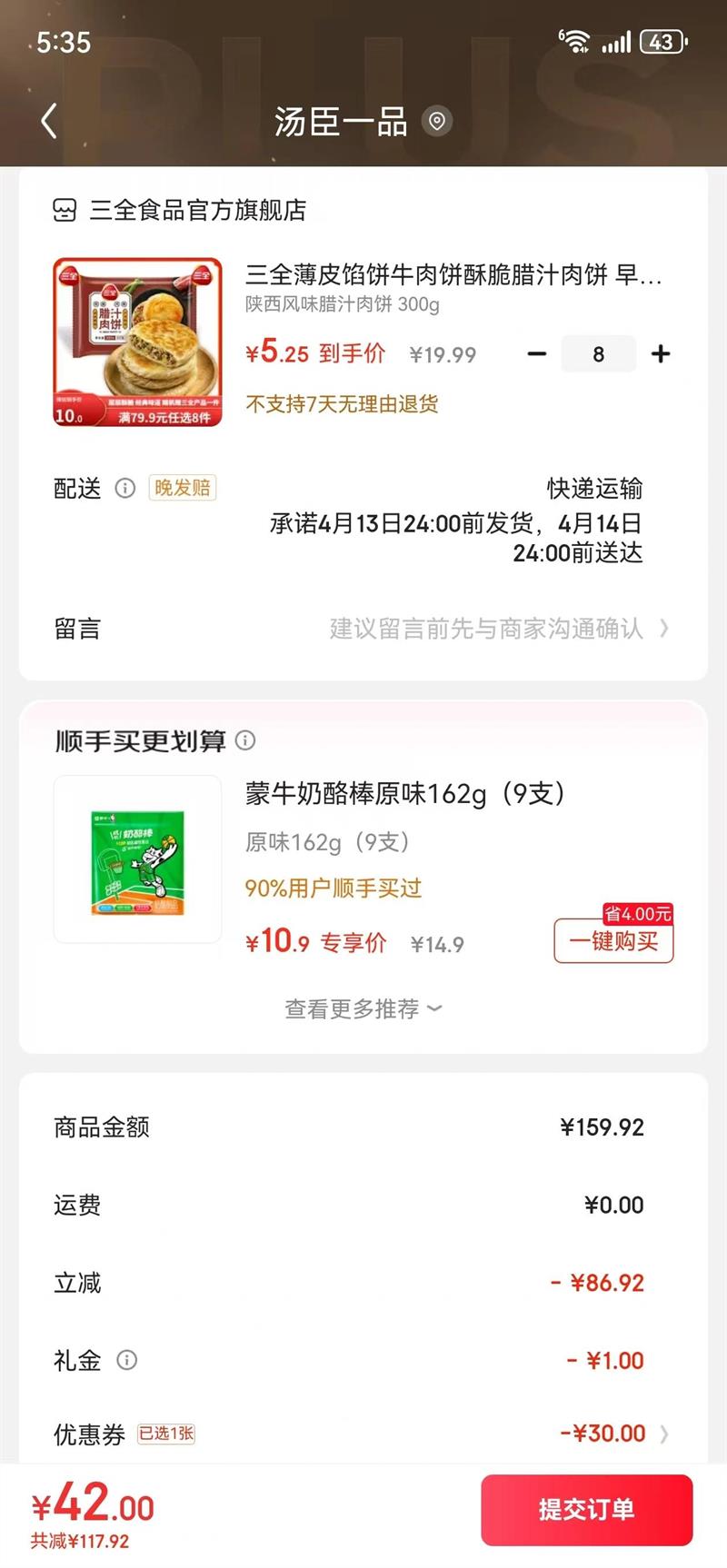The image size is (727, 1568).
Task: Show info about 顺手买更划算
Action: (x=245, y=740)
